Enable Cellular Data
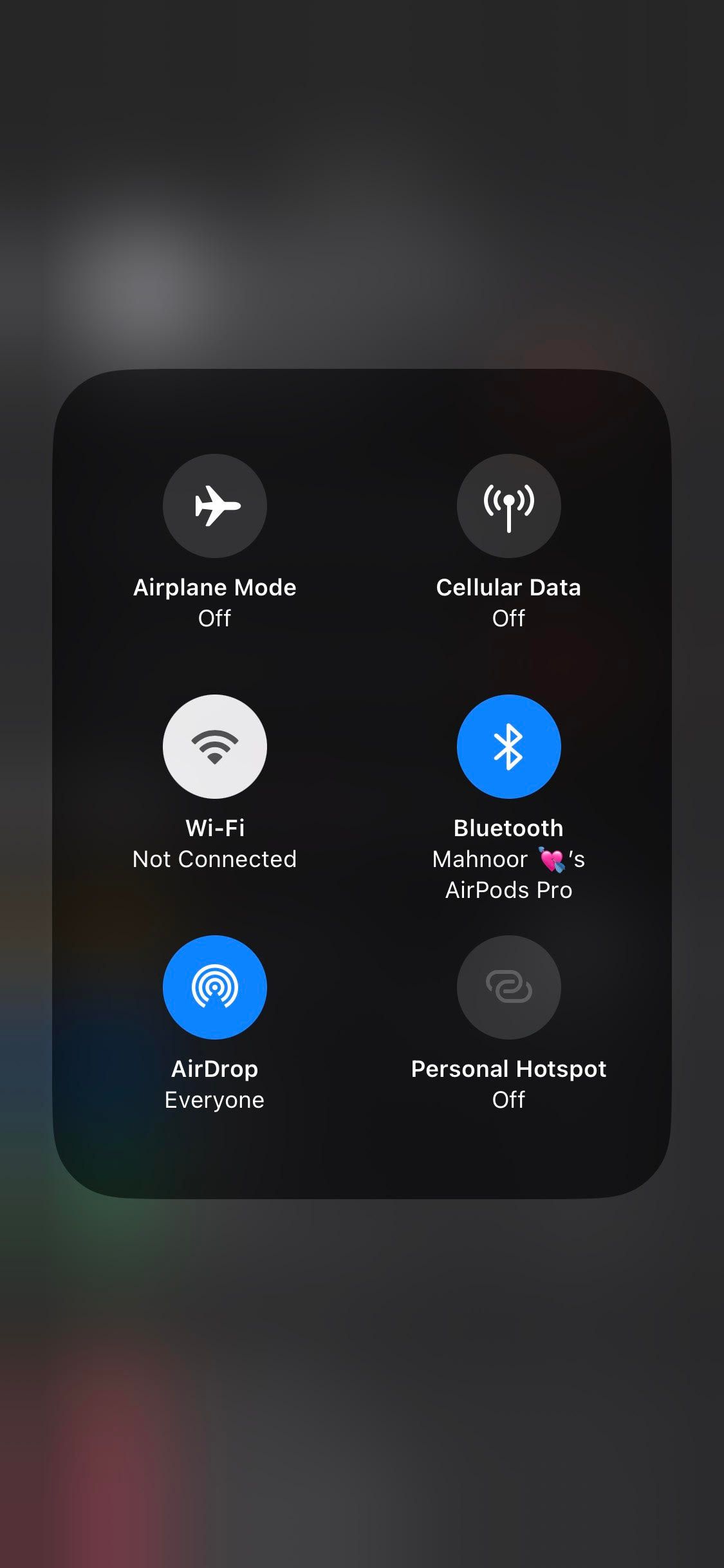 (x=508, y=505)
